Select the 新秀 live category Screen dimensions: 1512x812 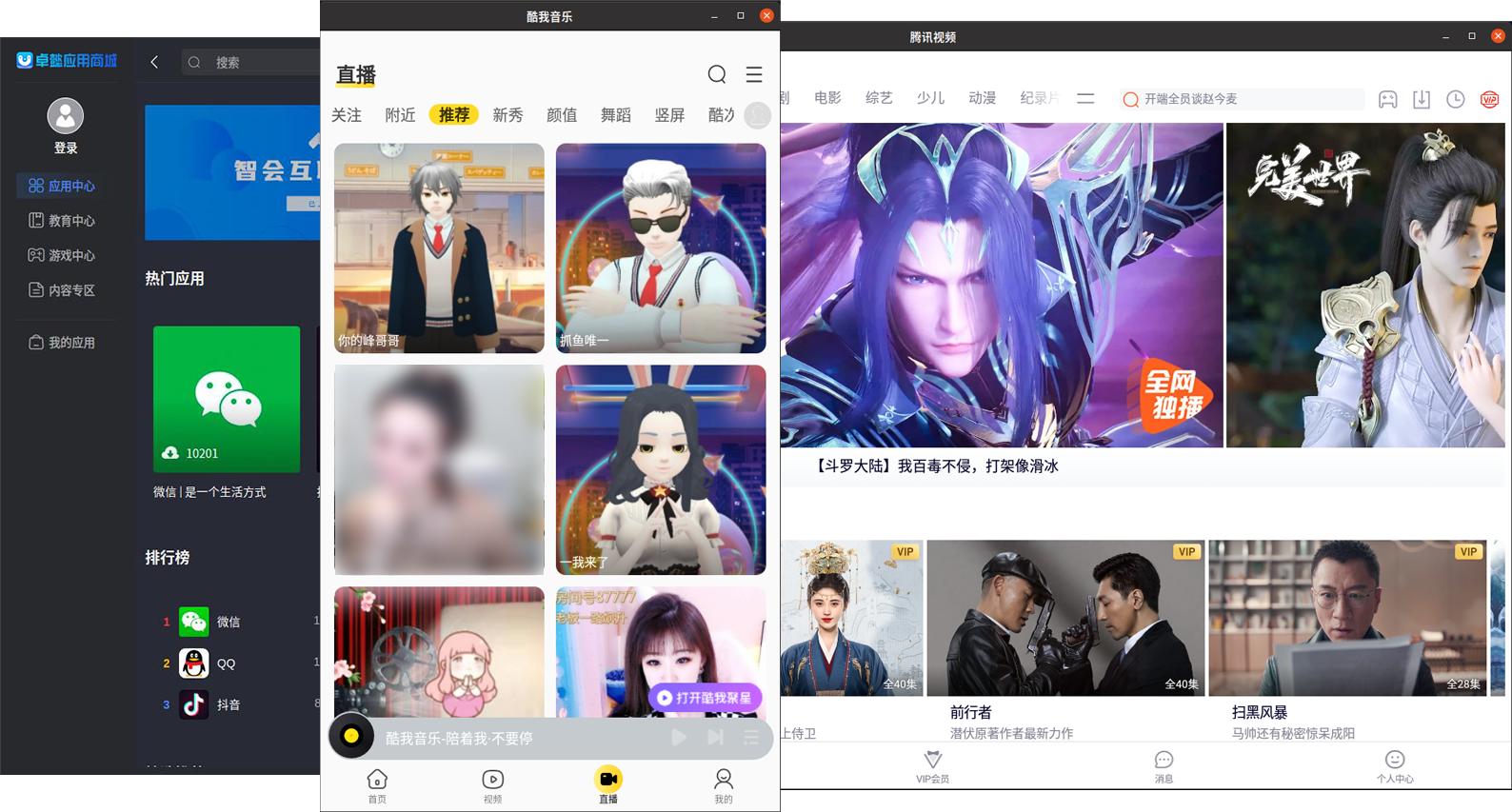pyautogui.click(x=507, y=115)
